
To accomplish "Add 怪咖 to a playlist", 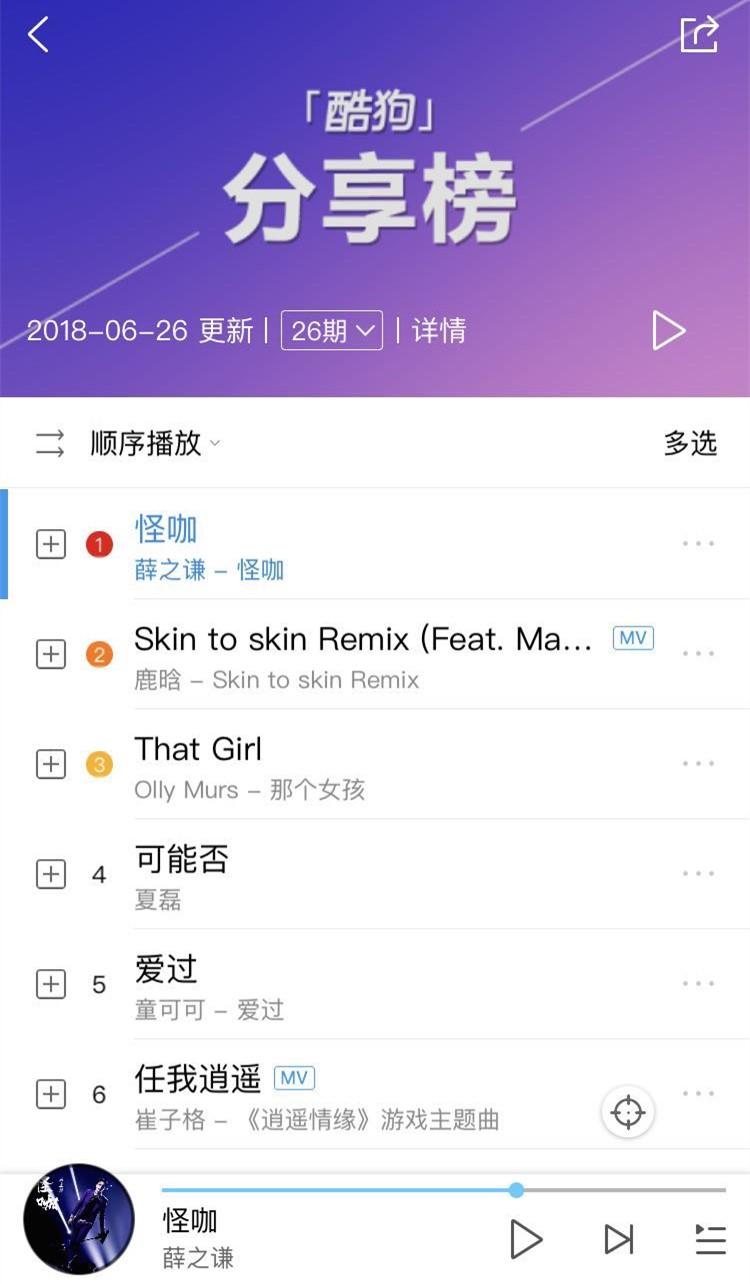I will [x=51, y=544].
